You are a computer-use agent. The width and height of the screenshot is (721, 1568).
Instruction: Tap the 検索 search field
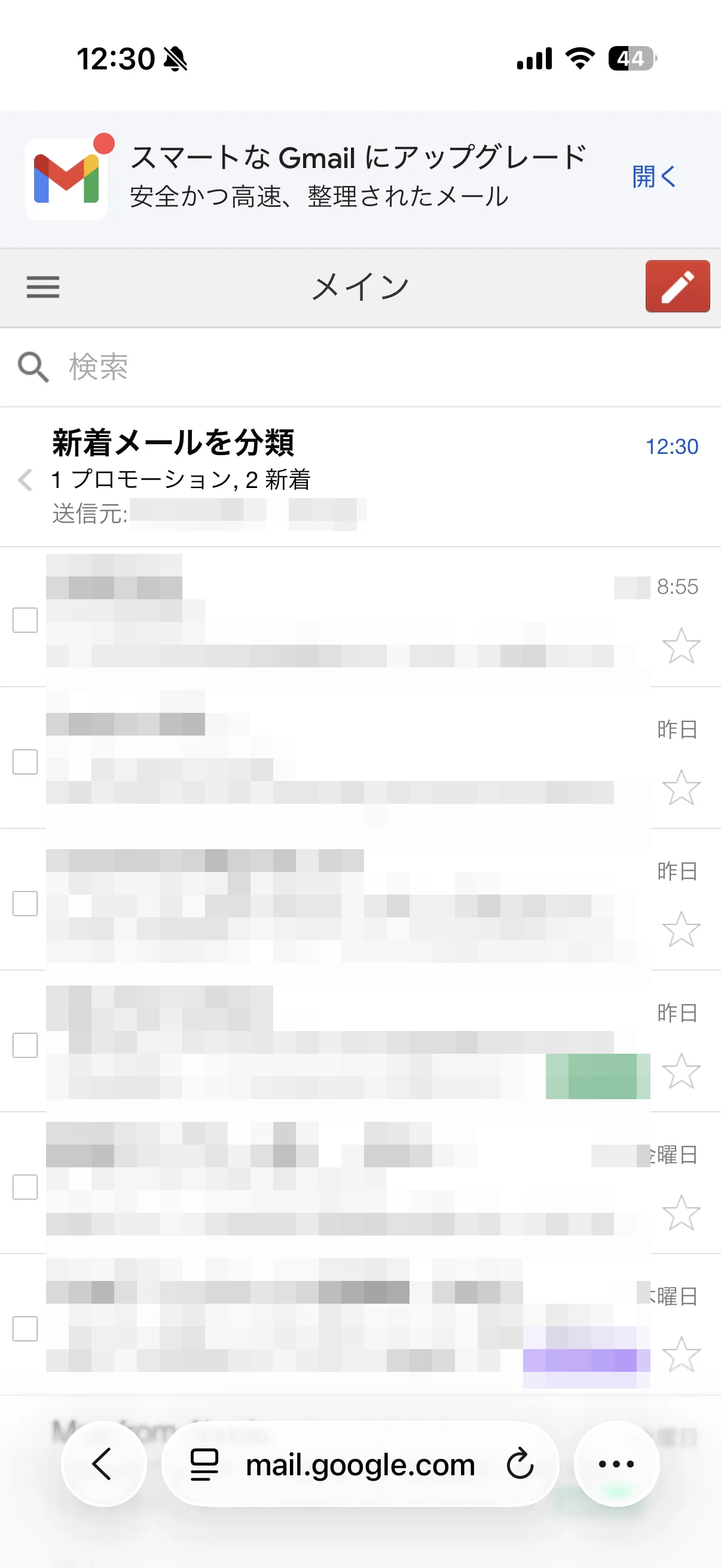365,367
